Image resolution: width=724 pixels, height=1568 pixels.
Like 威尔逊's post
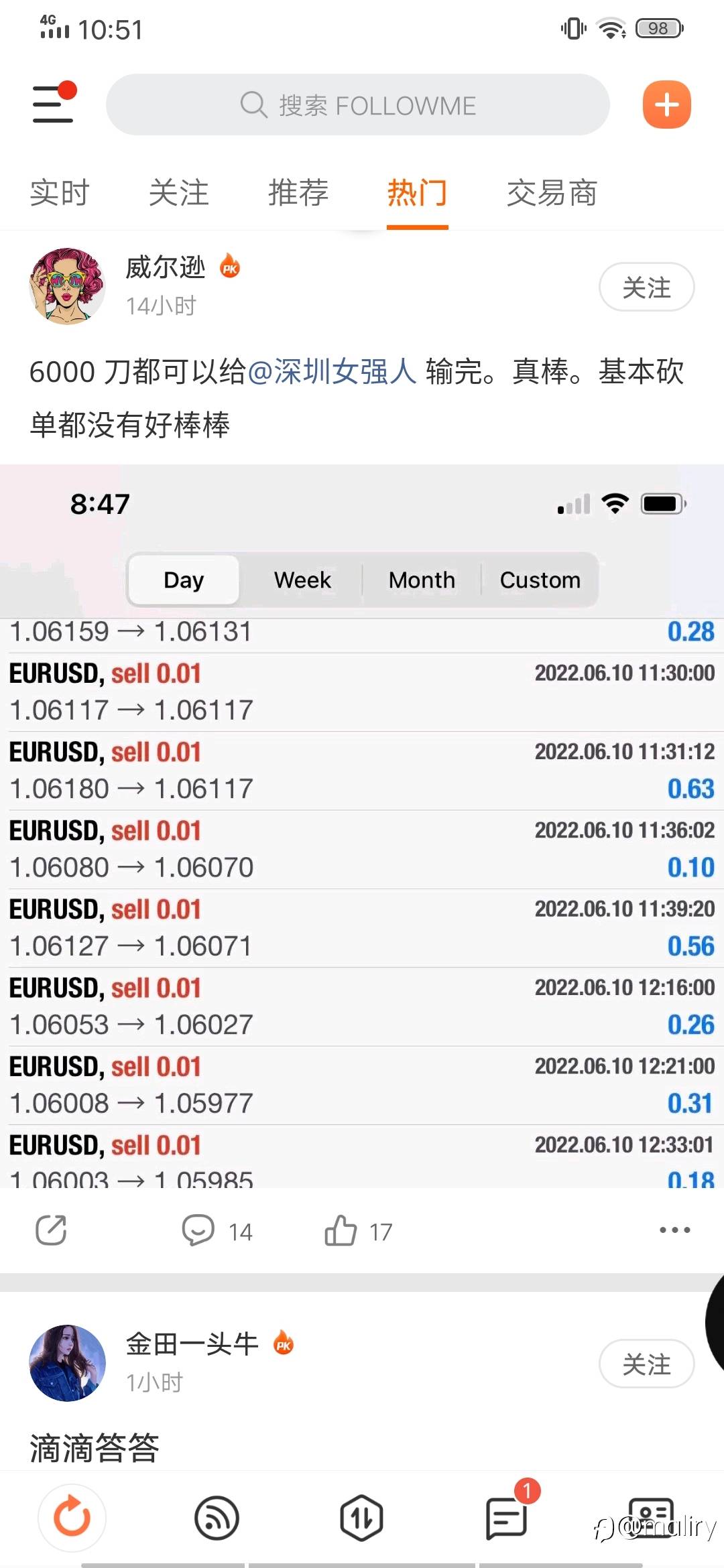(x=358, y=1230)
